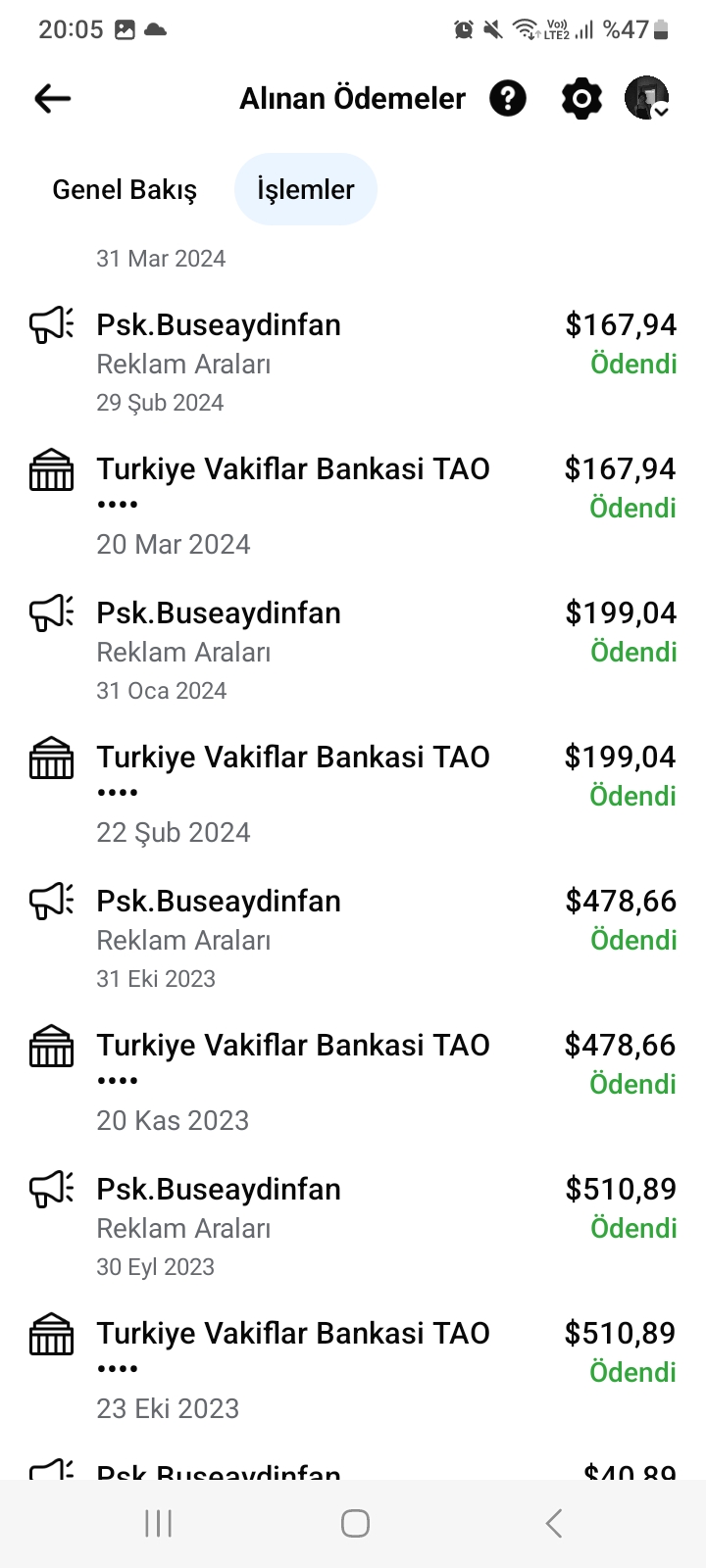The width and height of the screenshot is (706, 1568).
Task: Open recent apps from the navigation bar
Action: 159,1523
